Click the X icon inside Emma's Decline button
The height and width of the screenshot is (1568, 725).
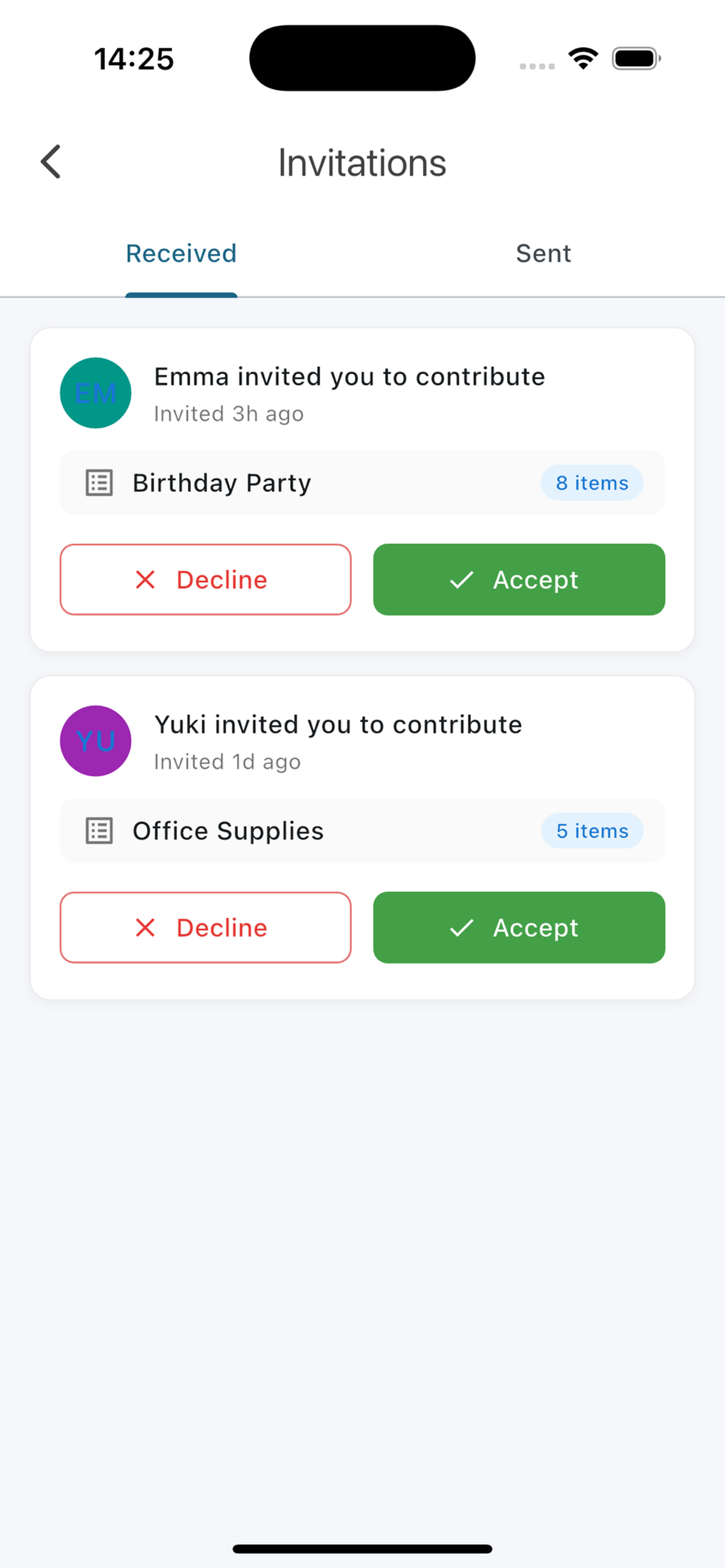(146, 580)
